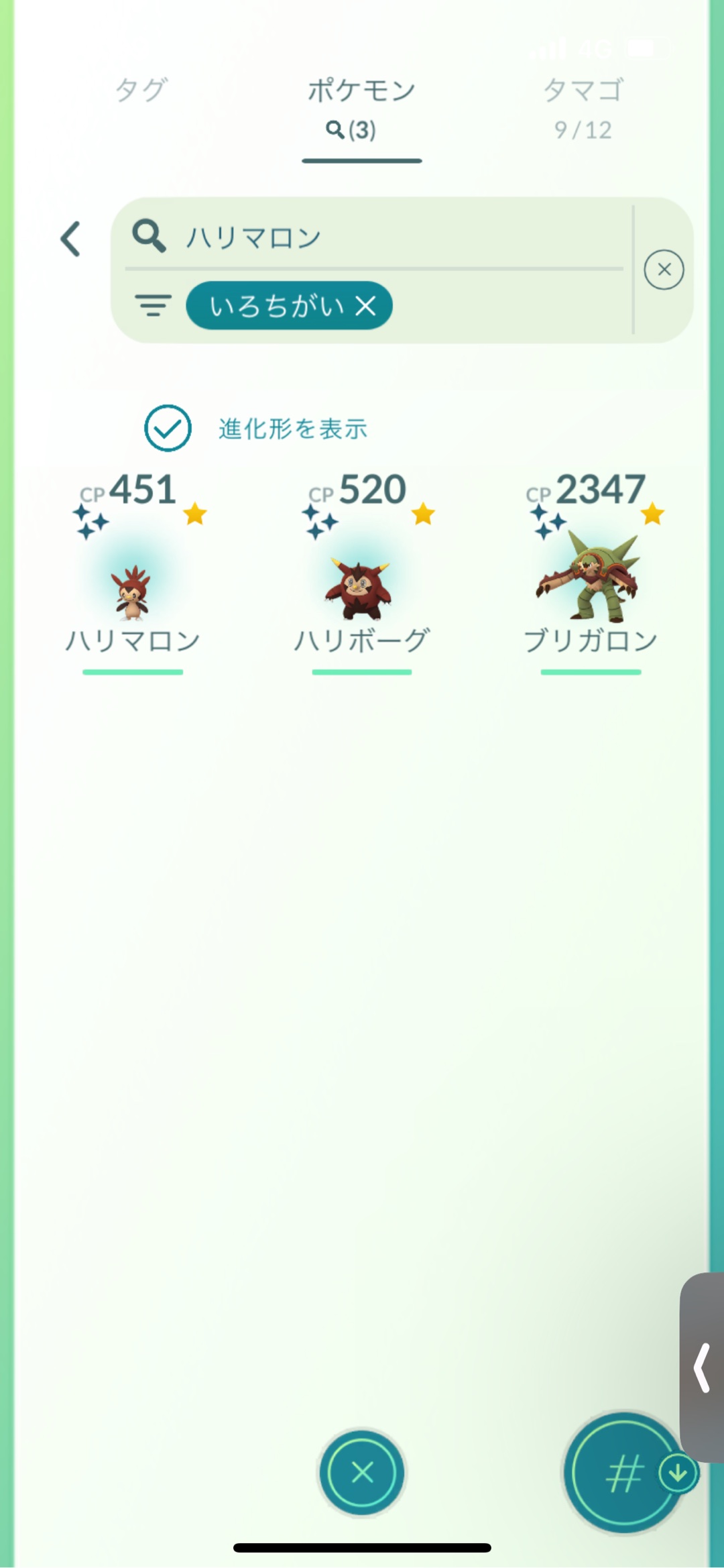Screen dimensions: 724x1568
Task: Uncheck 進化形を表示 checkbox
Action: [168, 428]
